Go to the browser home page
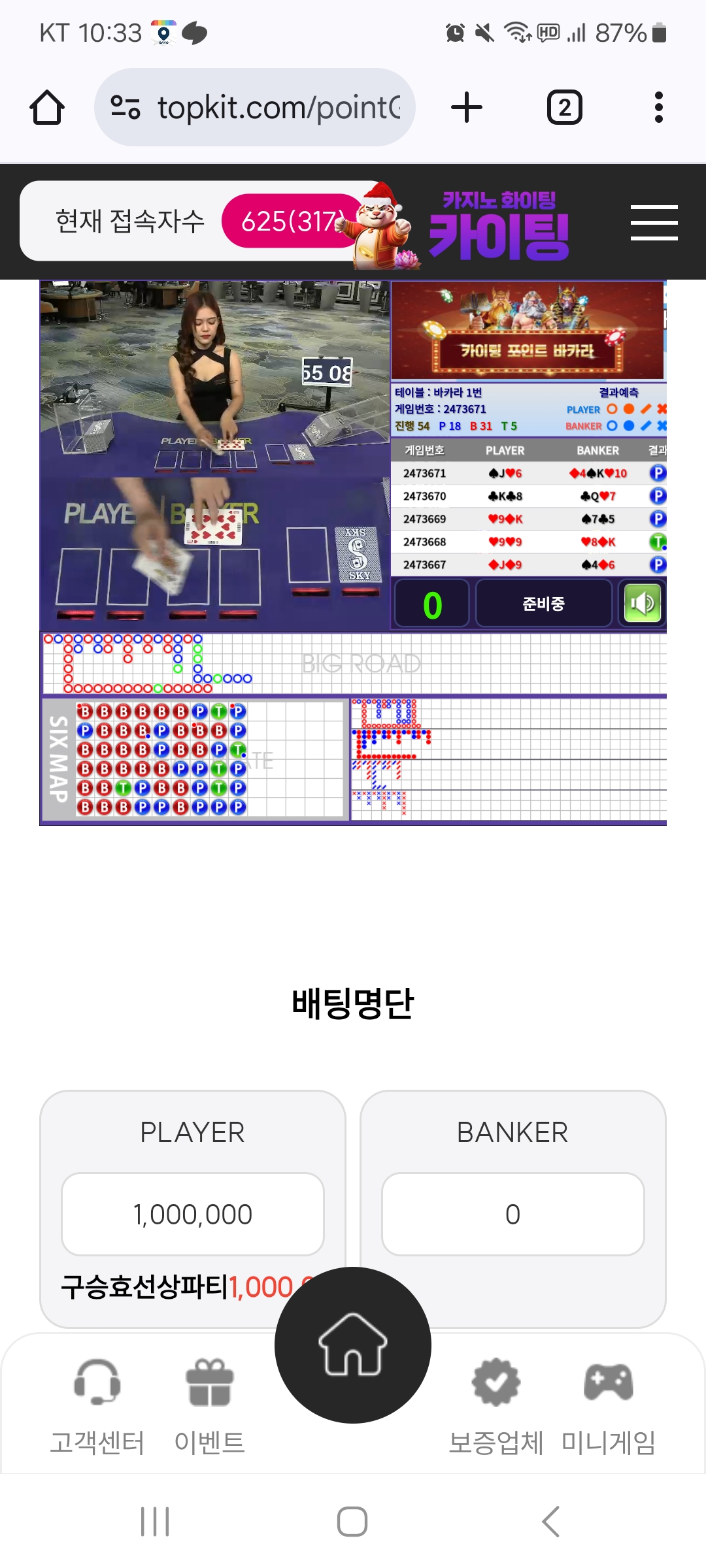Viewport: 706px width, 1568px height. (47, 107)
